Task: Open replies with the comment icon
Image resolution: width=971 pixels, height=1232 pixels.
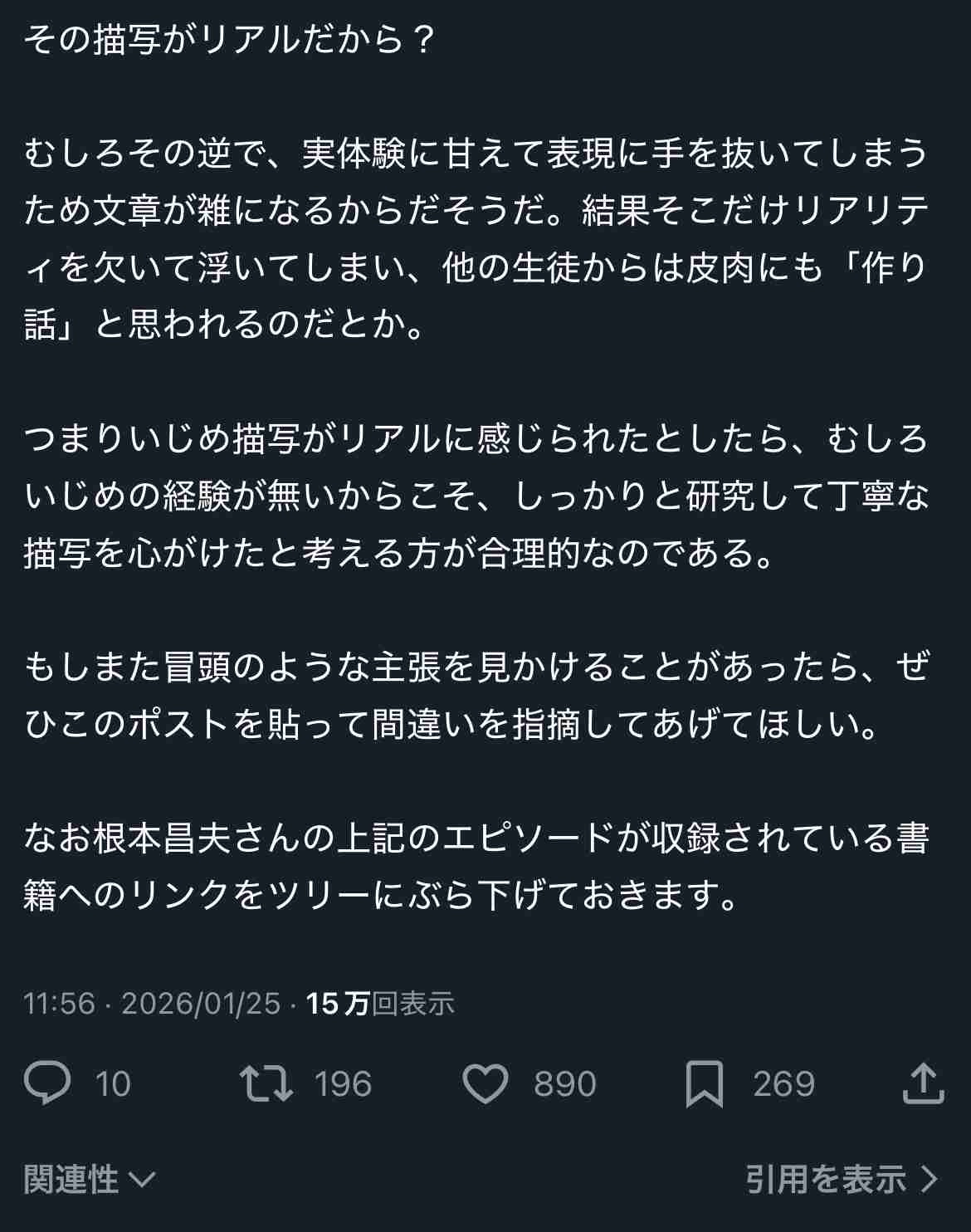Action: (x=47, y=1083)
